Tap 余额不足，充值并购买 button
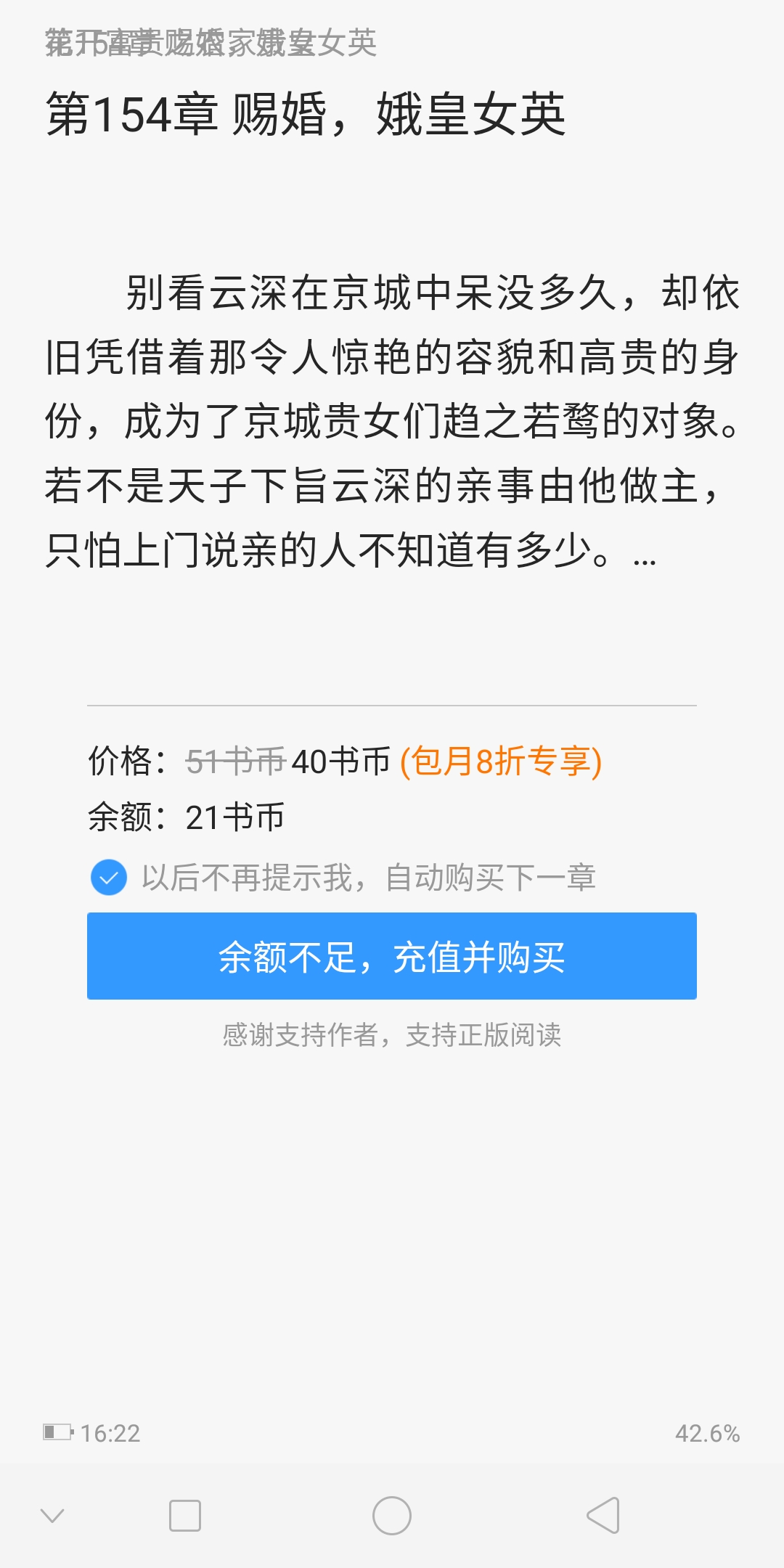 click(392, 956)
